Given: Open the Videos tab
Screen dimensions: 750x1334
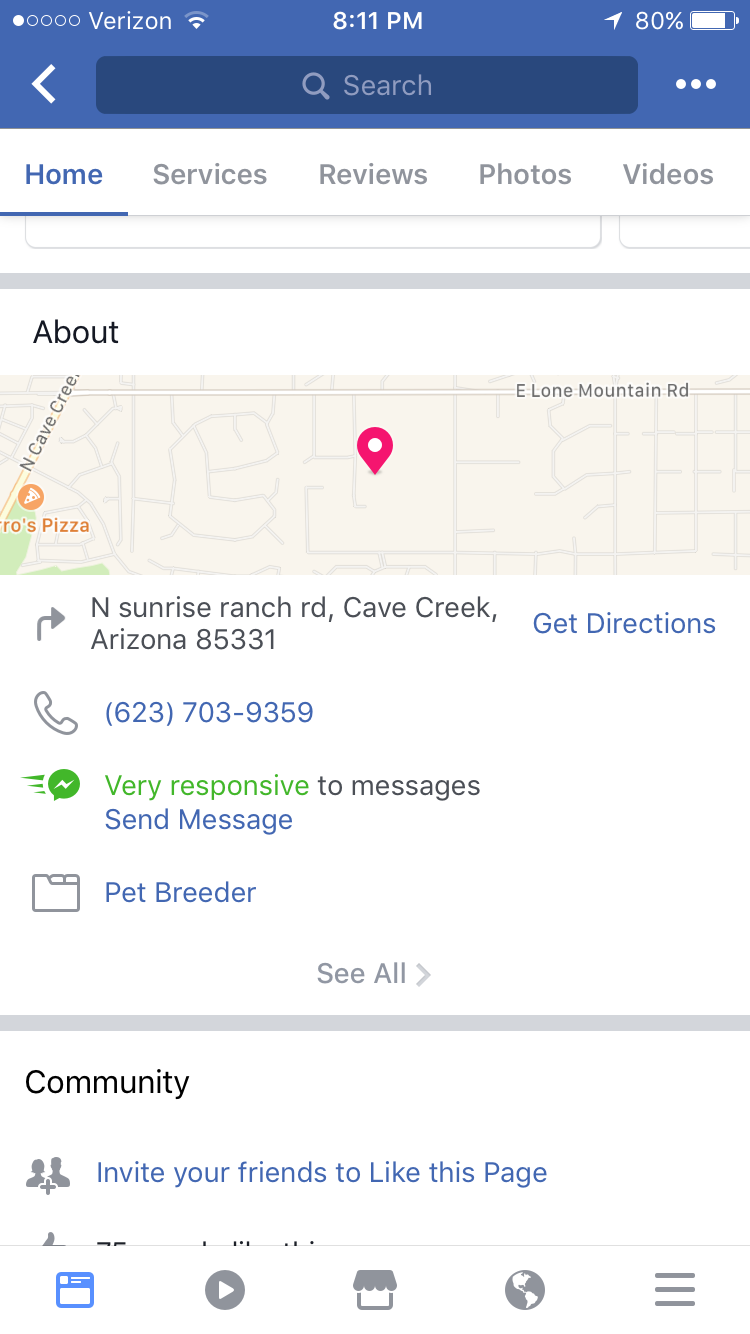Looking at the screenshot, I should coord(668,174).
